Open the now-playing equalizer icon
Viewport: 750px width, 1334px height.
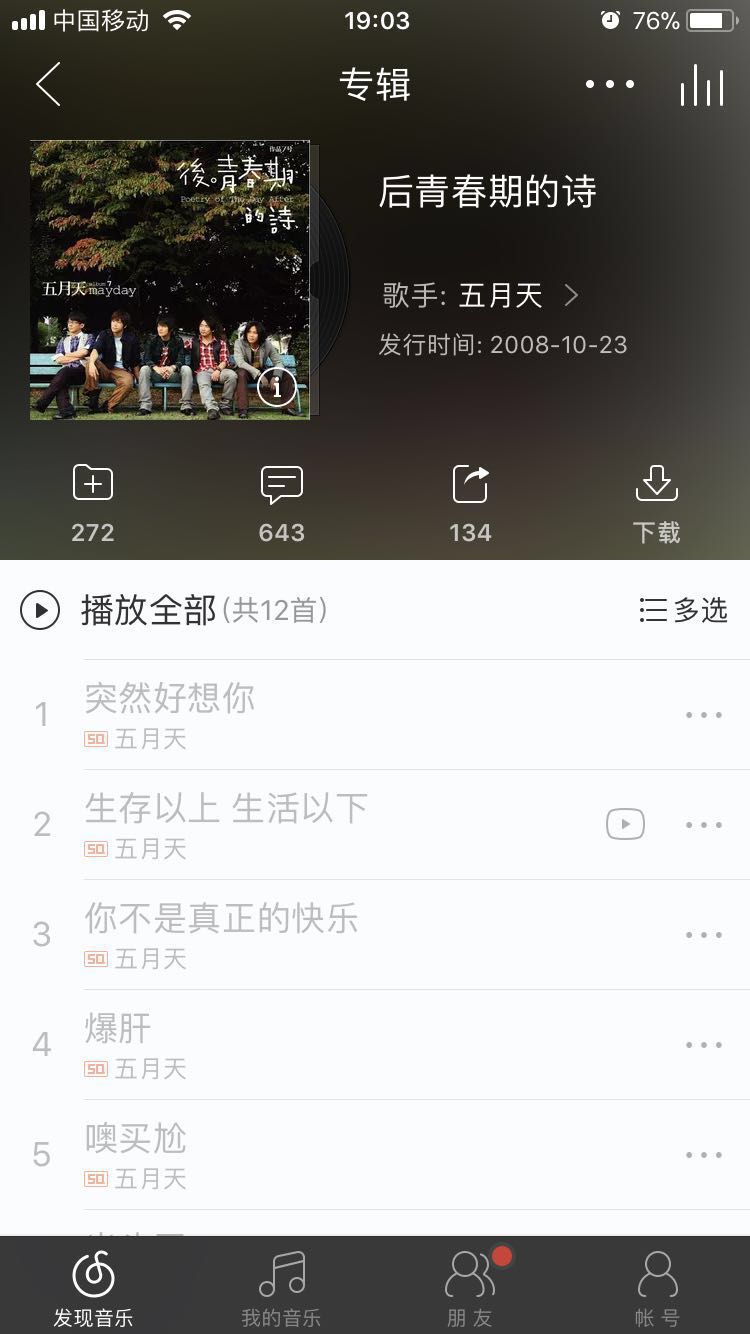pos(701,86)
